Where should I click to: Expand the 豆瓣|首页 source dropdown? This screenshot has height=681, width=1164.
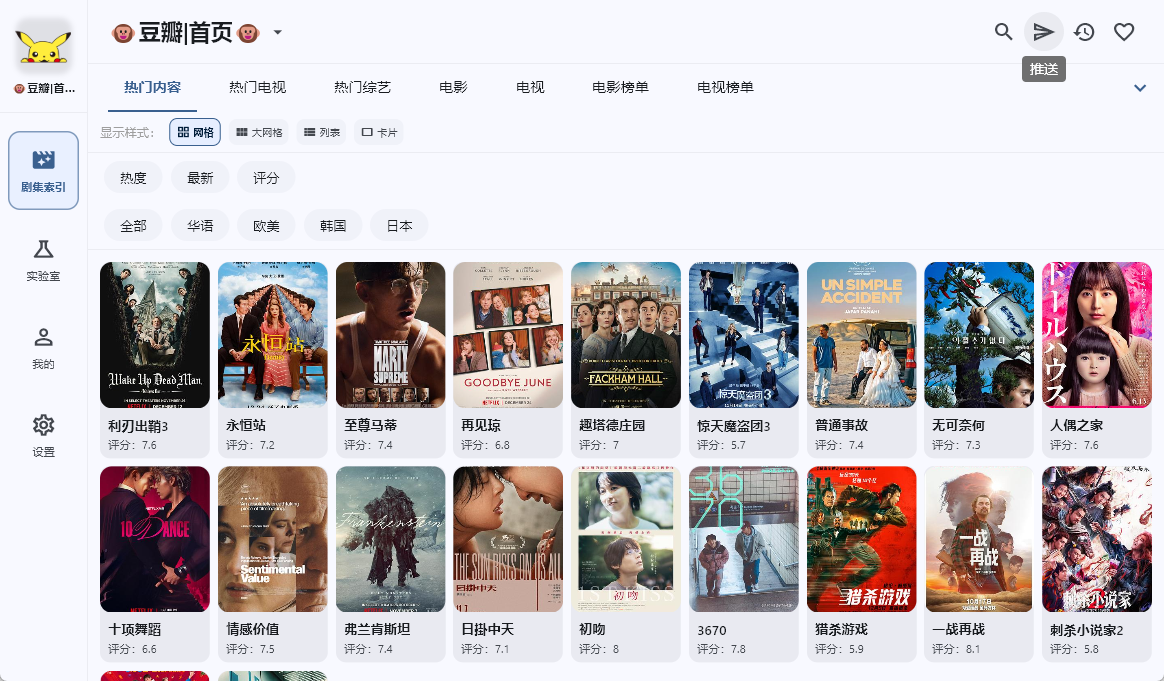click(x=278, y=32)
